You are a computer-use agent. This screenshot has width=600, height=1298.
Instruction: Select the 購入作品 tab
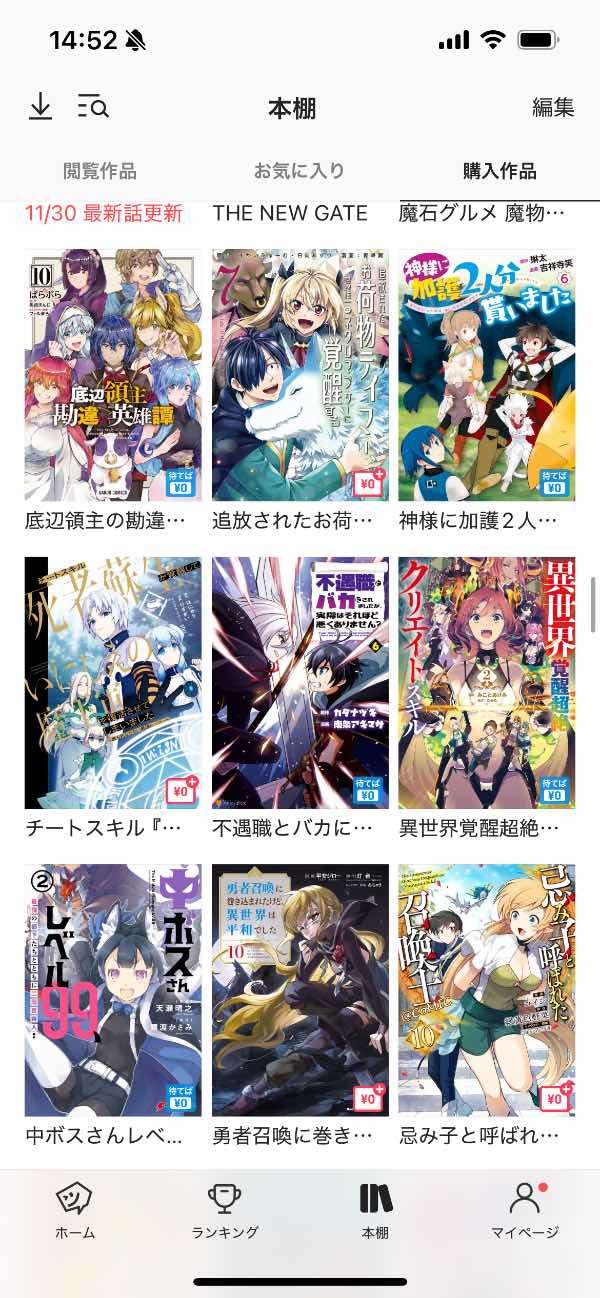tap(499, 171)
